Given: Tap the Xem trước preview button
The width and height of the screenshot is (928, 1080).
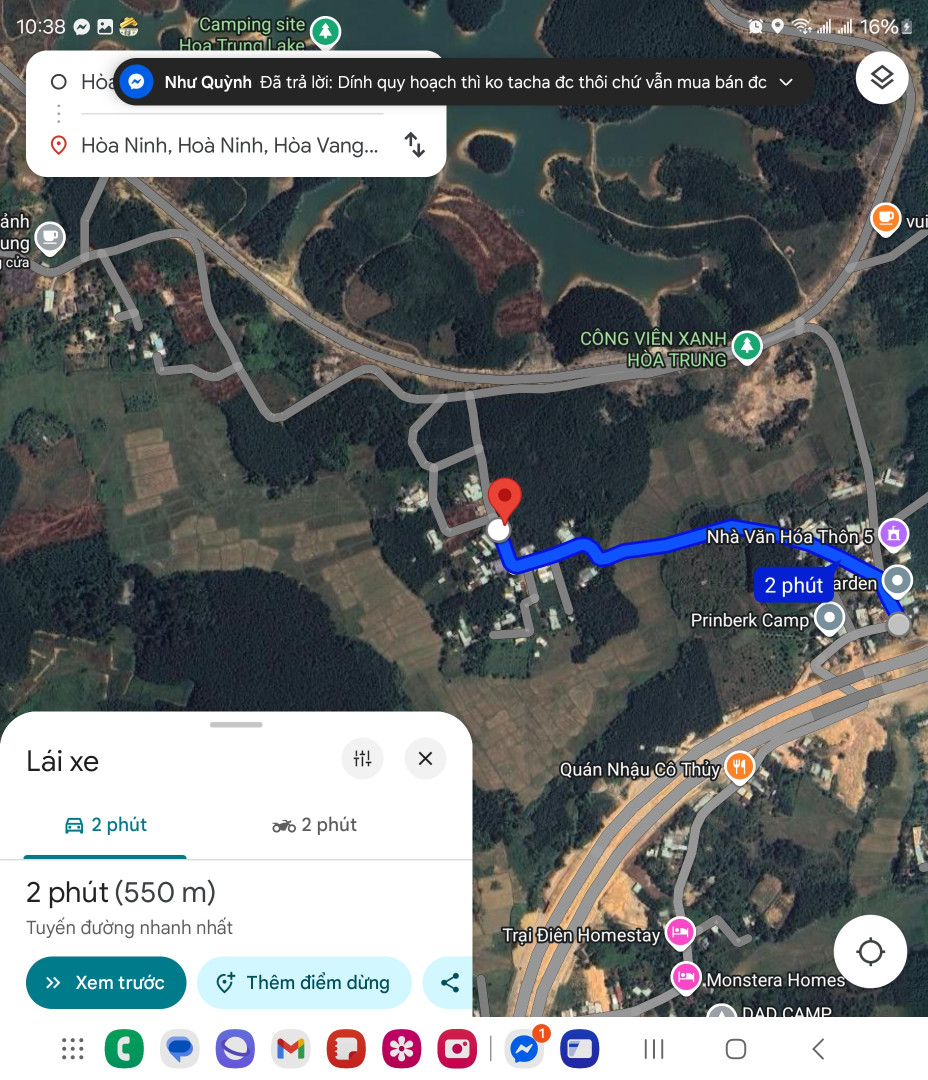Looking at the screenshot, I should tap(106, 982).
